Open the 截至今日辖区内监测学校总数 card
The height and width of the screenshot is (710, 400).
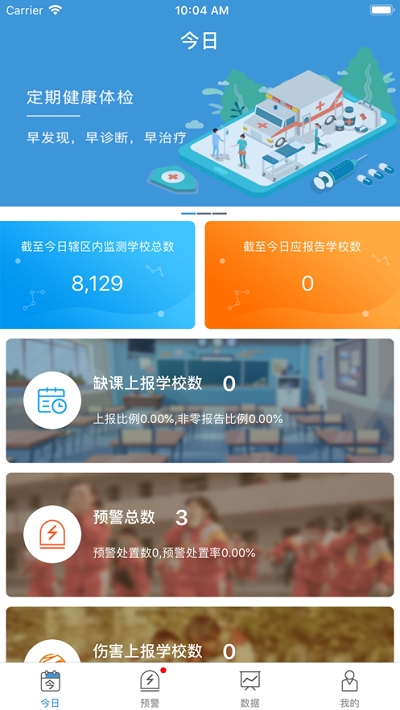(97, 275)
